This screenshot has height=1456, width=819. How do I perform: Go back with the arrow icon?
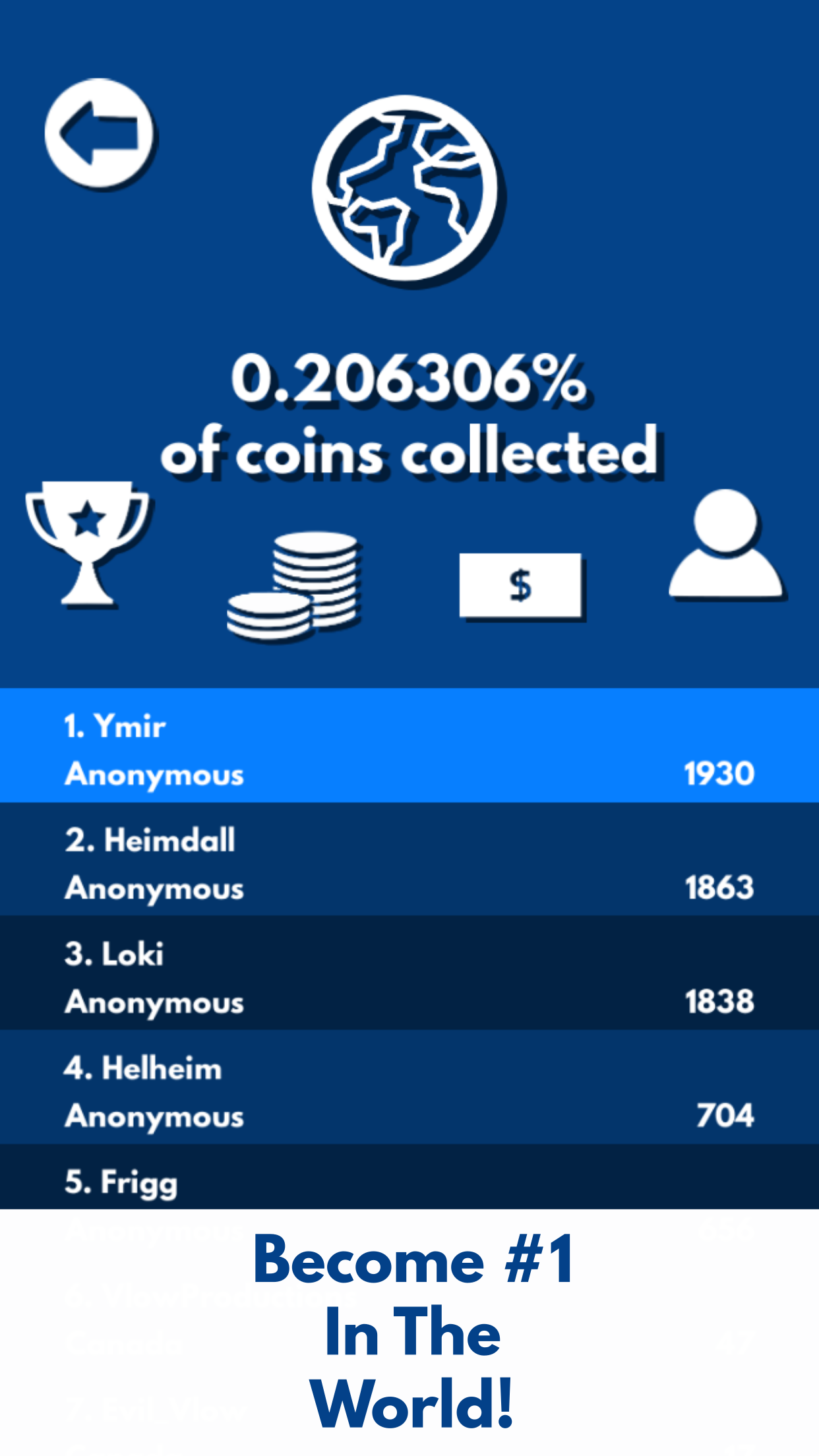tap(100, 133)
